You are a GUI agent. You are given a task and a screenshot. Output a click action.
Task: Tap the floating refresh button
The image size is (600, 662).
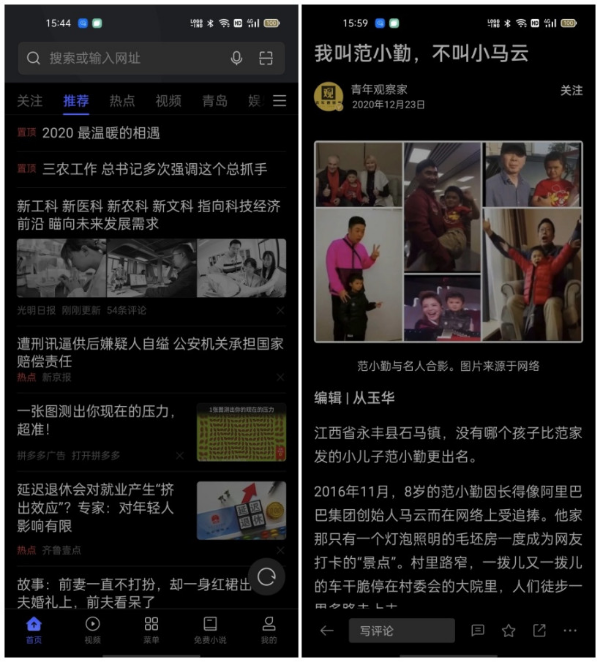266,577
